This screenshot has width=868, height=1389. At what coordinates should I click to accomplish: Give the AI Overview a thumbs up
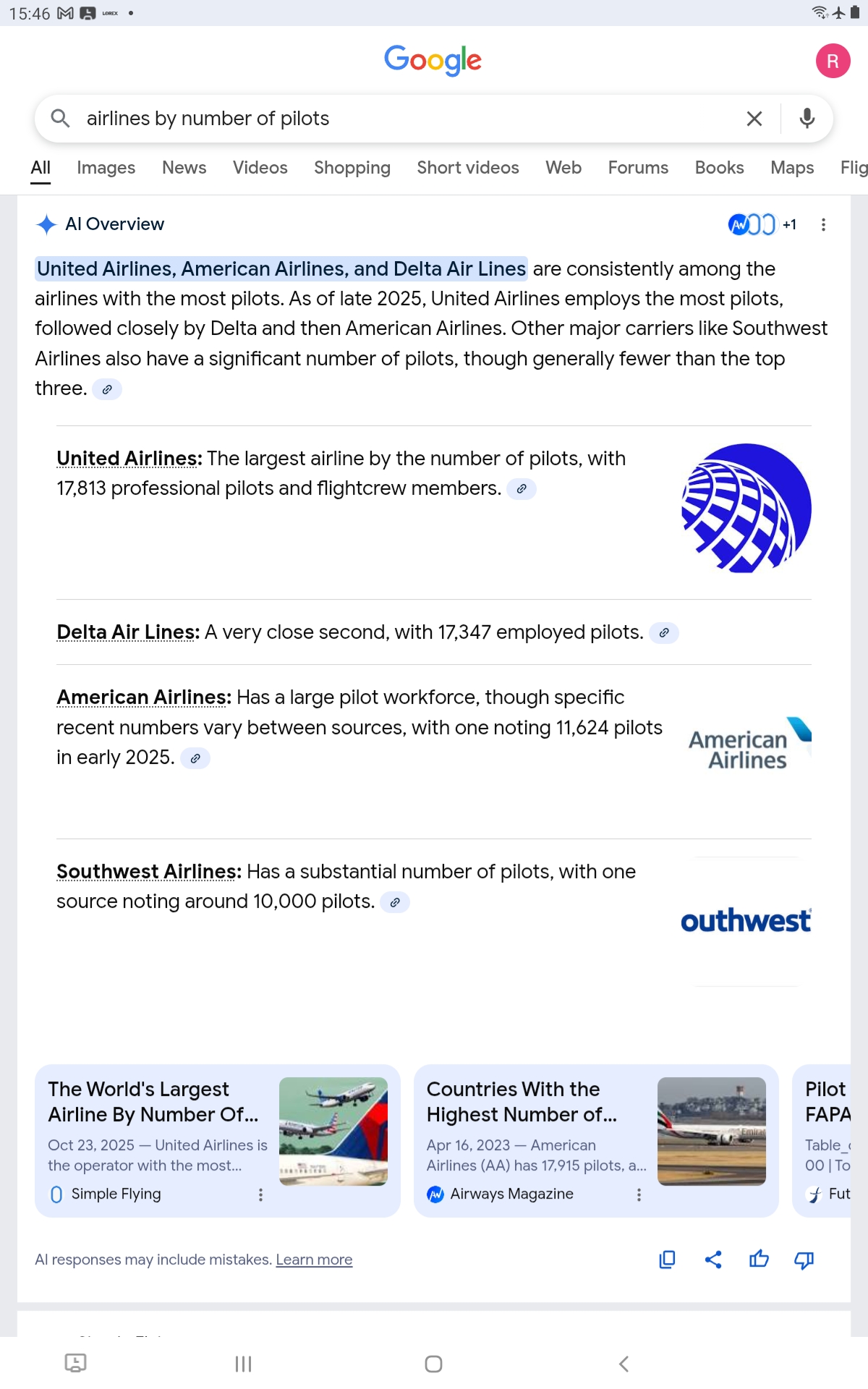pos(759,1260)
